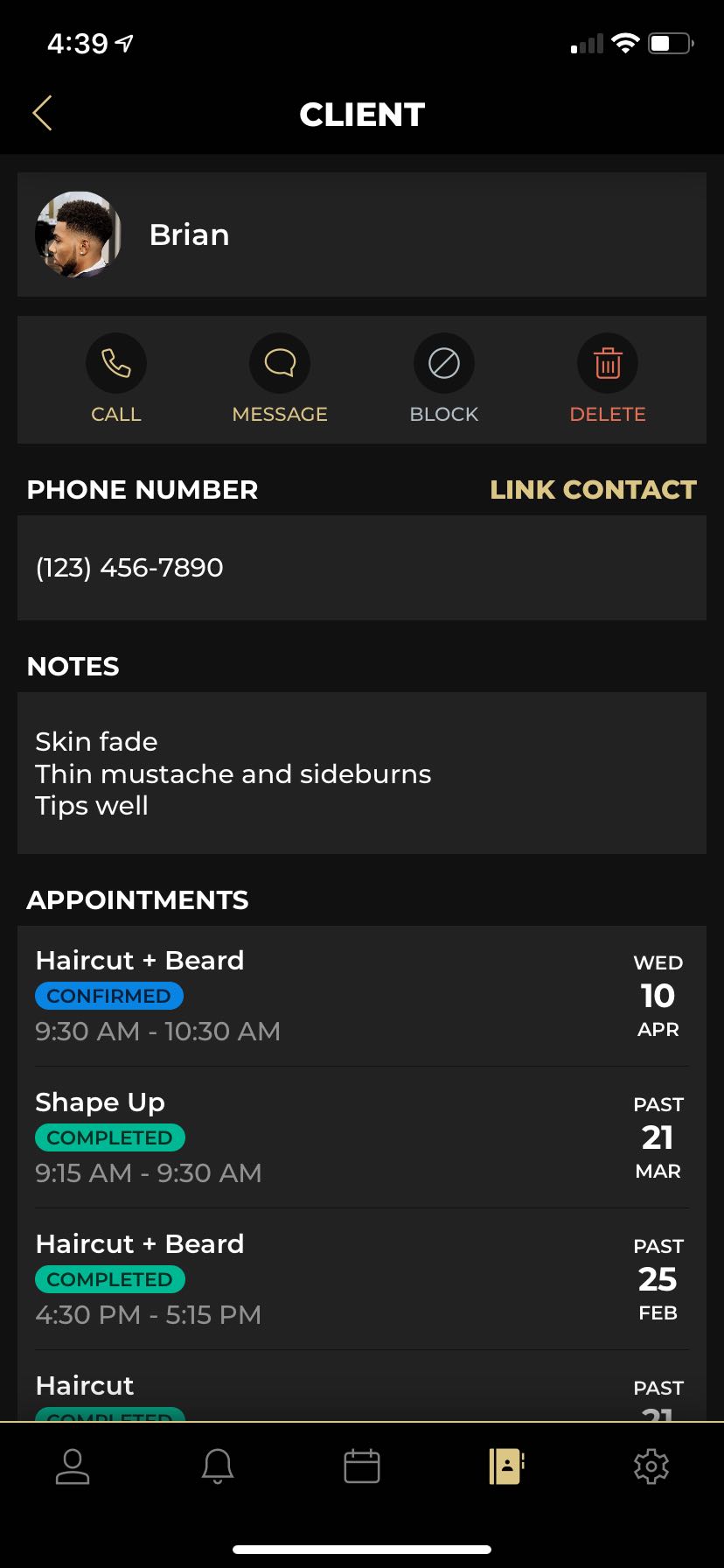Tap Brian's profile photo
This screenshot has width=724, height=1568.
(x=79, y=234)
